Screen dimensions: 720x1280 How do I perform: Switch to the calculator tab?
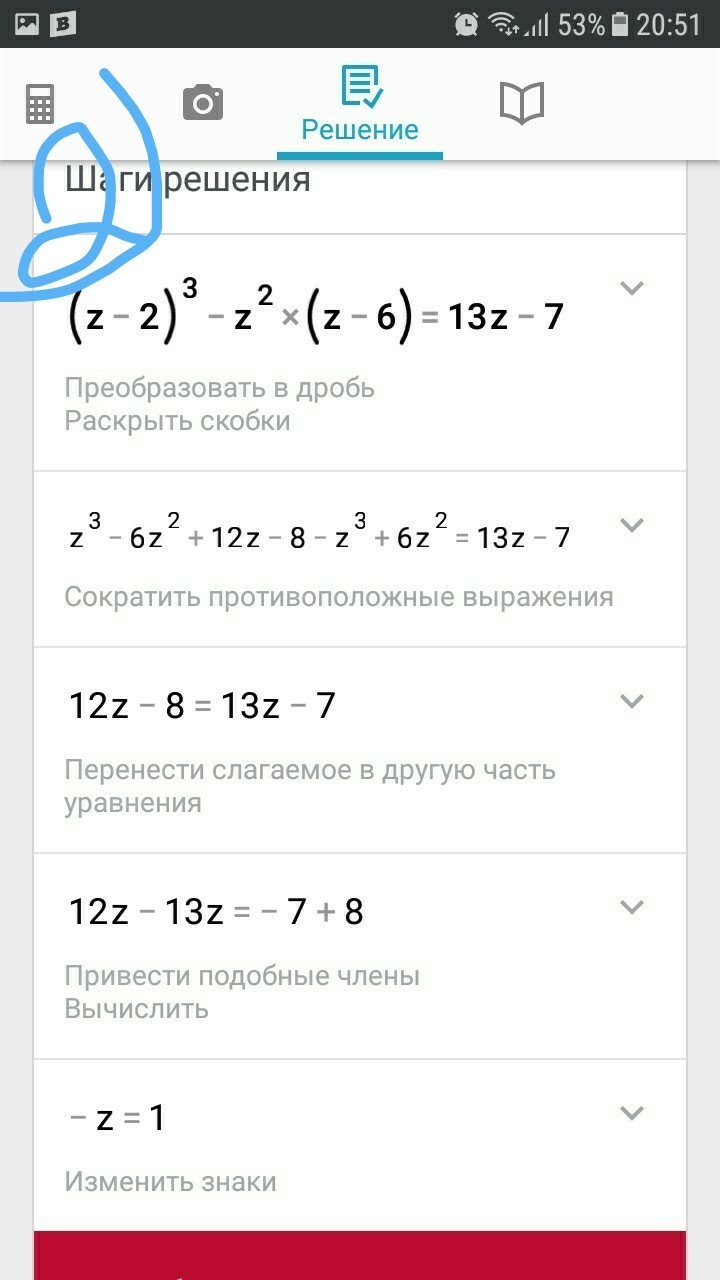pyautogui.click(x=40, y=103)
